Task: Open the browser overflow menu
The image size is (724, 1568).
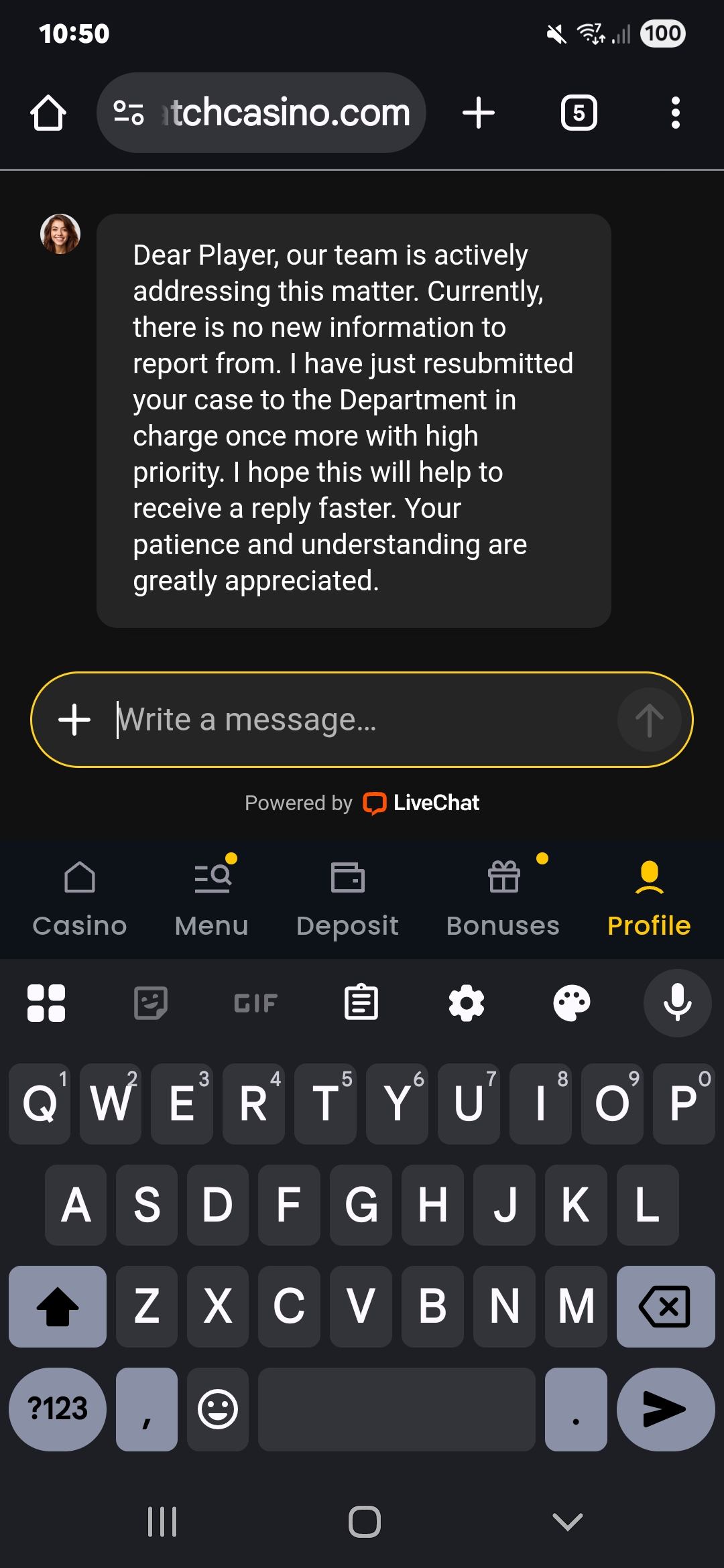Action: click(x=675, y=113)
